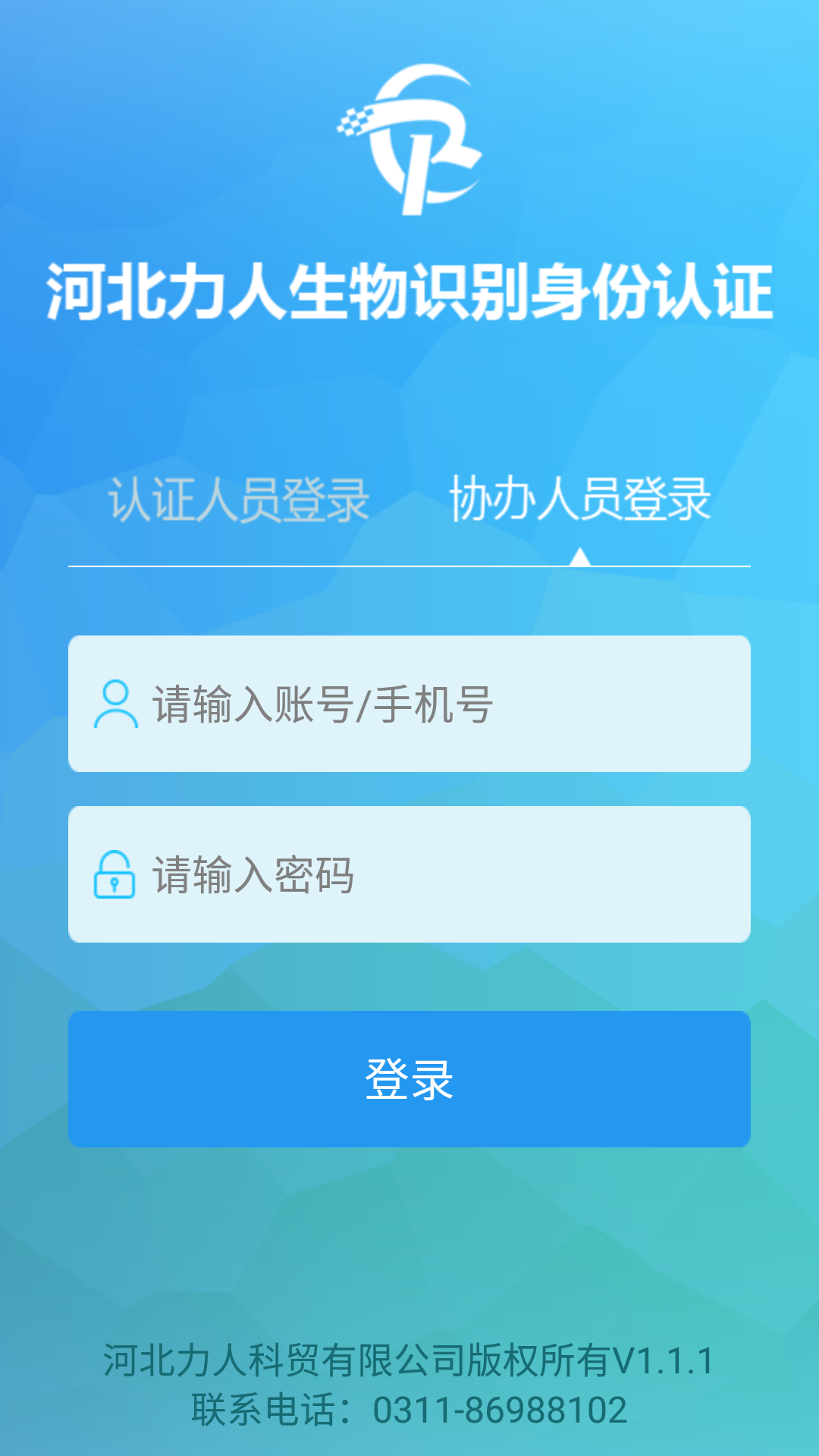Focus the 请输入账号/手机号 field
The height and width of the screenshot is (1456, 819).
[409, 704]
